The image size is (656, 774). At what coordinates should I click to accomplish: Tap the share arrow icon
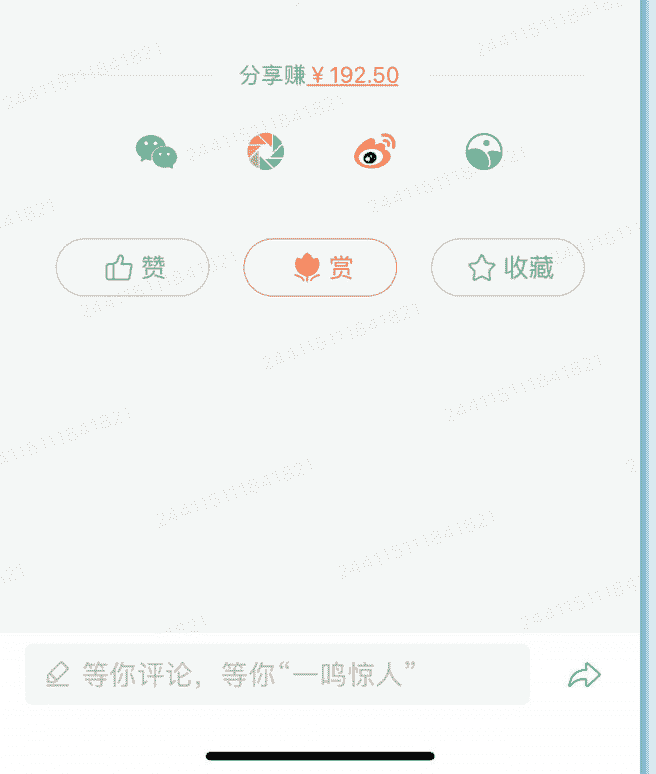pyautogui.click(x=584, y=675)
